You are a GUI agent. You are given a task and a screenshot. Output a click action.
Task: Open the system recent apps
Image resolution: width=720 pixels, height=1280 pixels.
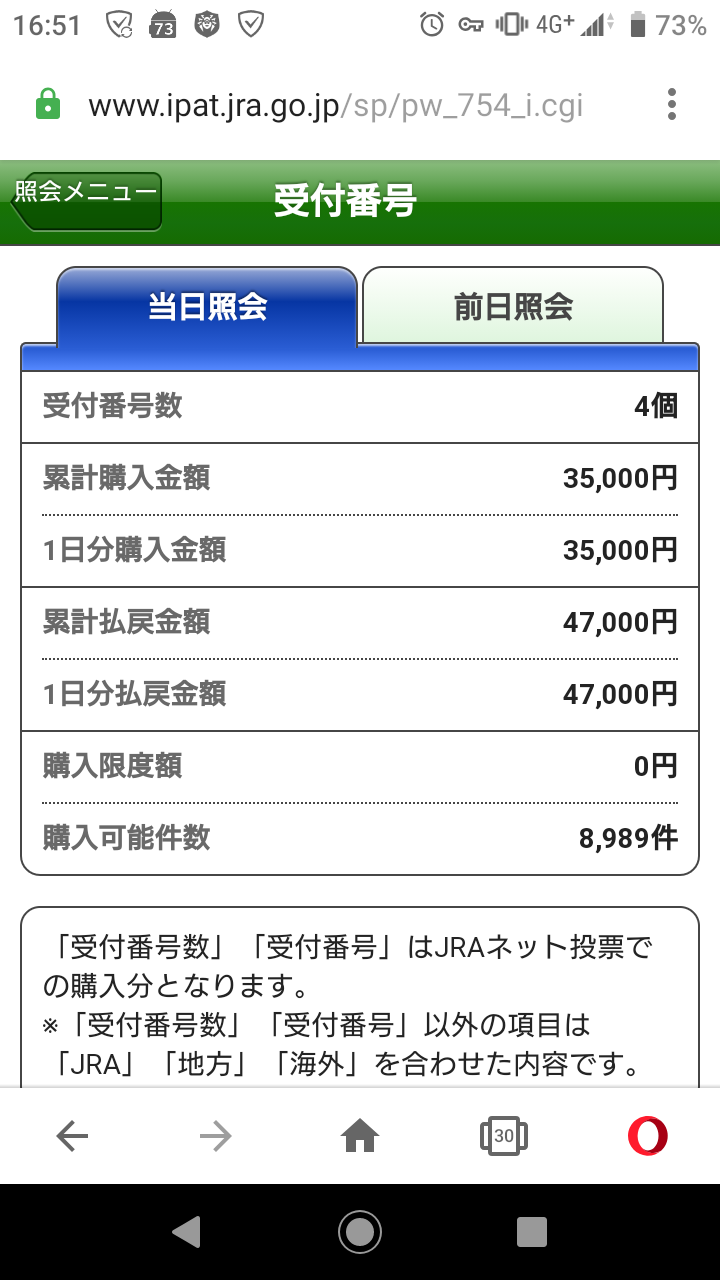point(532,1232)
